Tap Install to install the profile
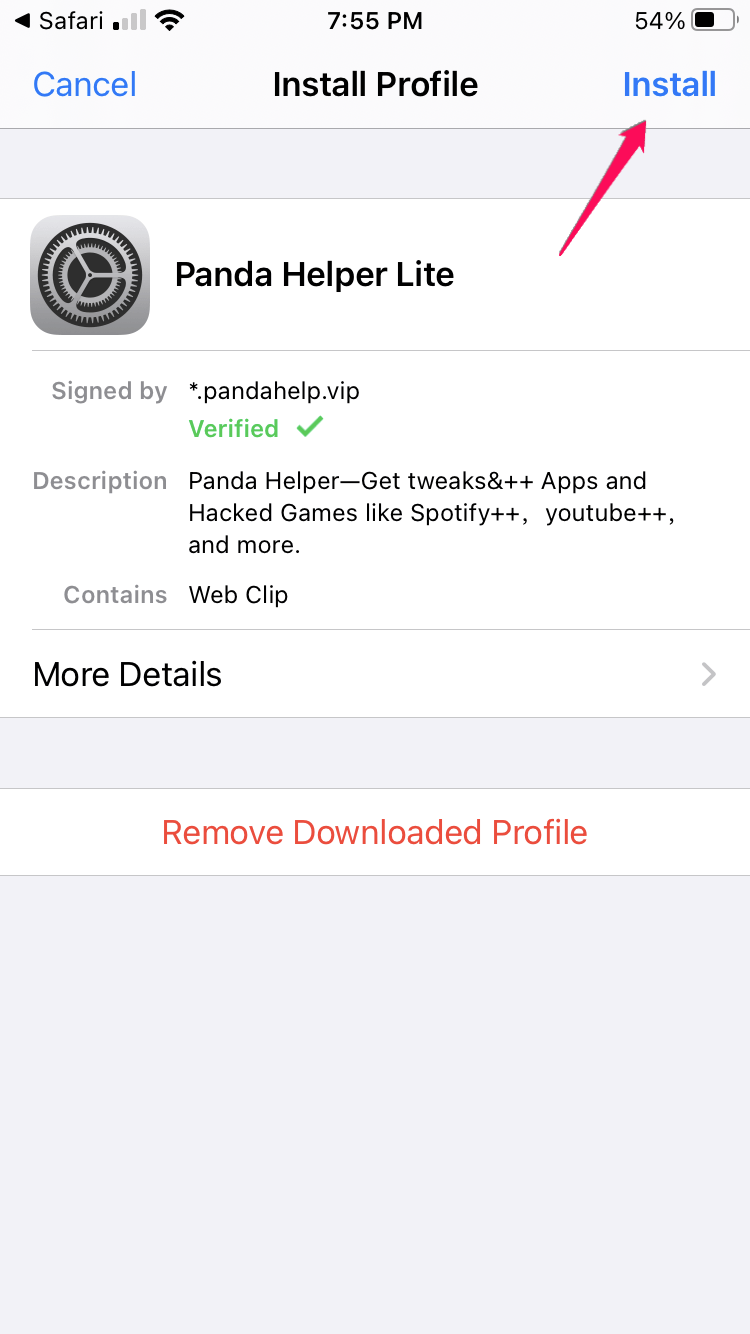The height and width of the screenshot is (1334, 750). pyautogui.click(x=669, y=84)
